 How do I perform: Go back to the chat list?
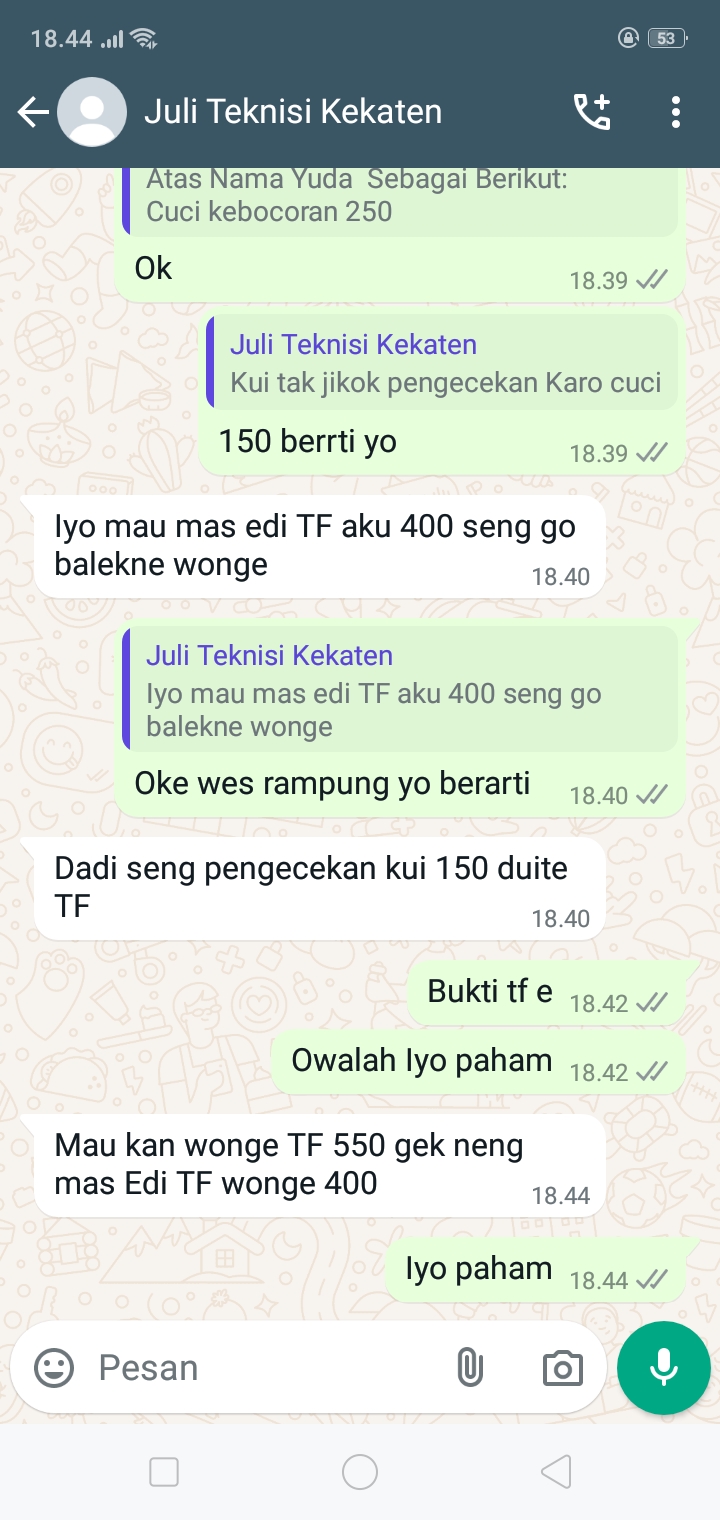tap(33, 112)
